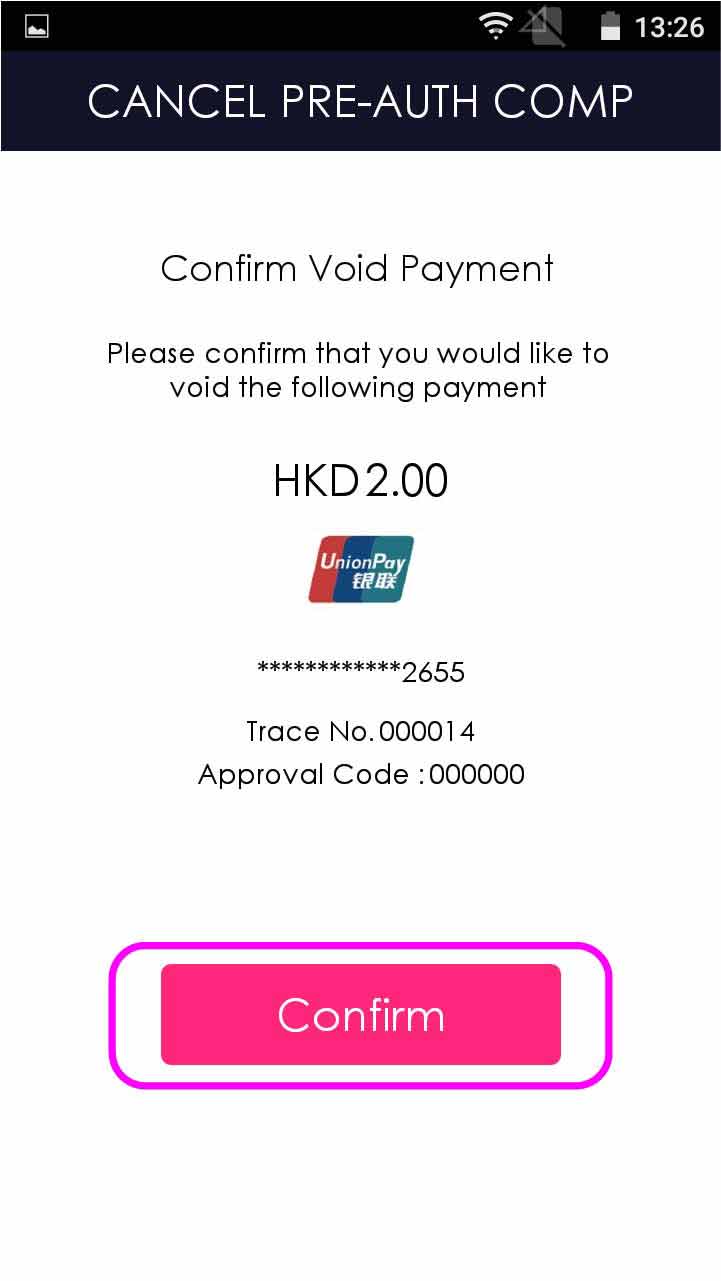Confirm voiding the HKD 2.00 payment
This screenshot has height=1281, width=721.
coord(360,1014)
